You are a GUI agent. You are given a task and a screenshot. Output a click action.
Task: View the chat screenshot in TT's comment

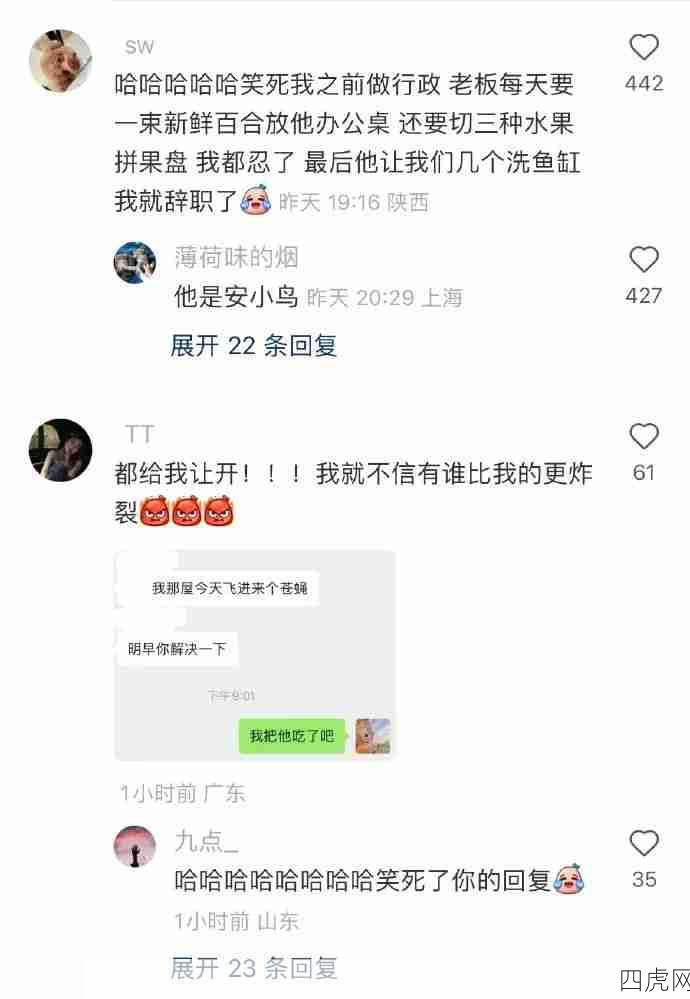pos(255,655)
